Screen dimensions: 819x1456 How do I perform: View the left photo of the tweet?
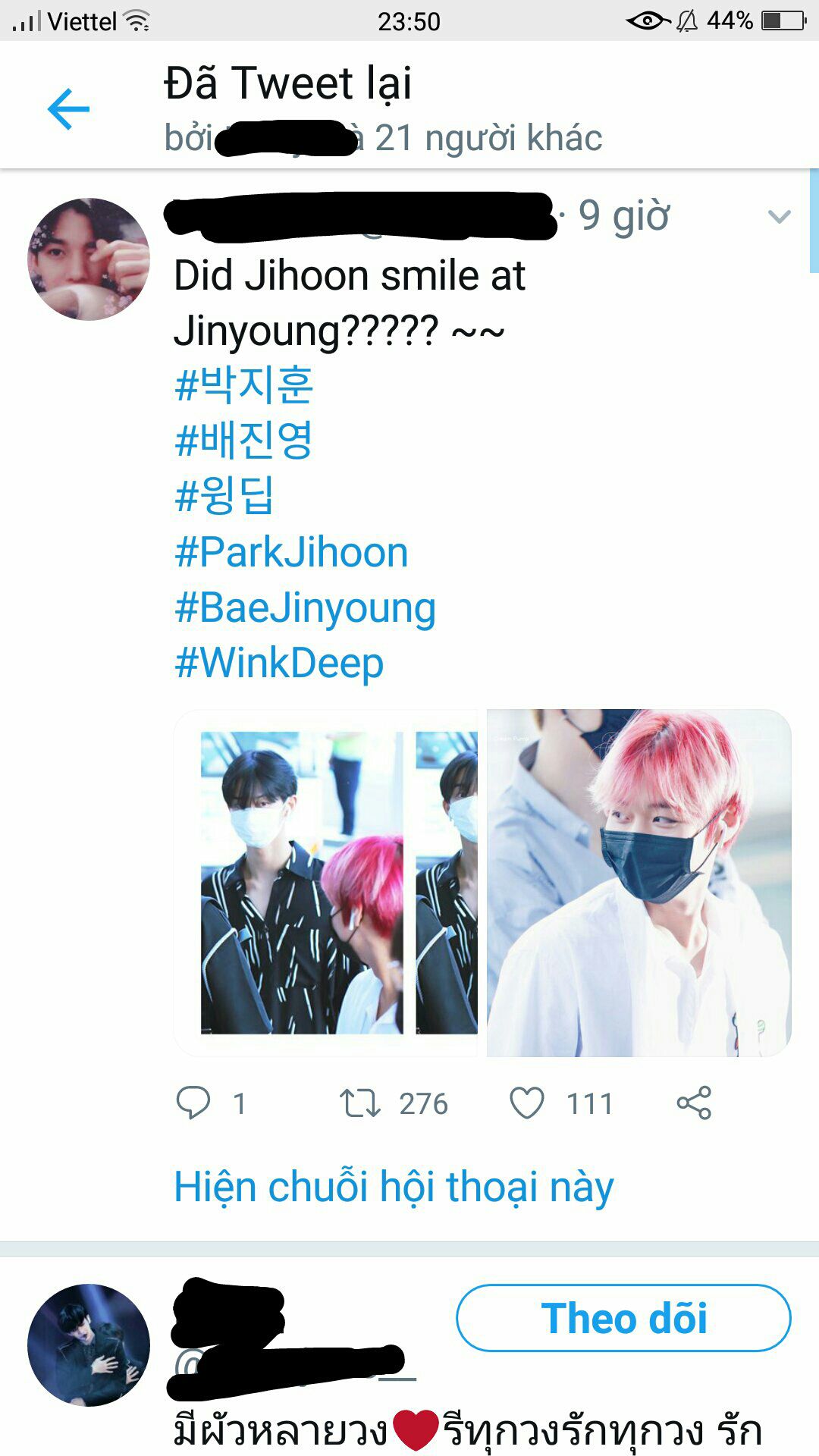point(327,883)
